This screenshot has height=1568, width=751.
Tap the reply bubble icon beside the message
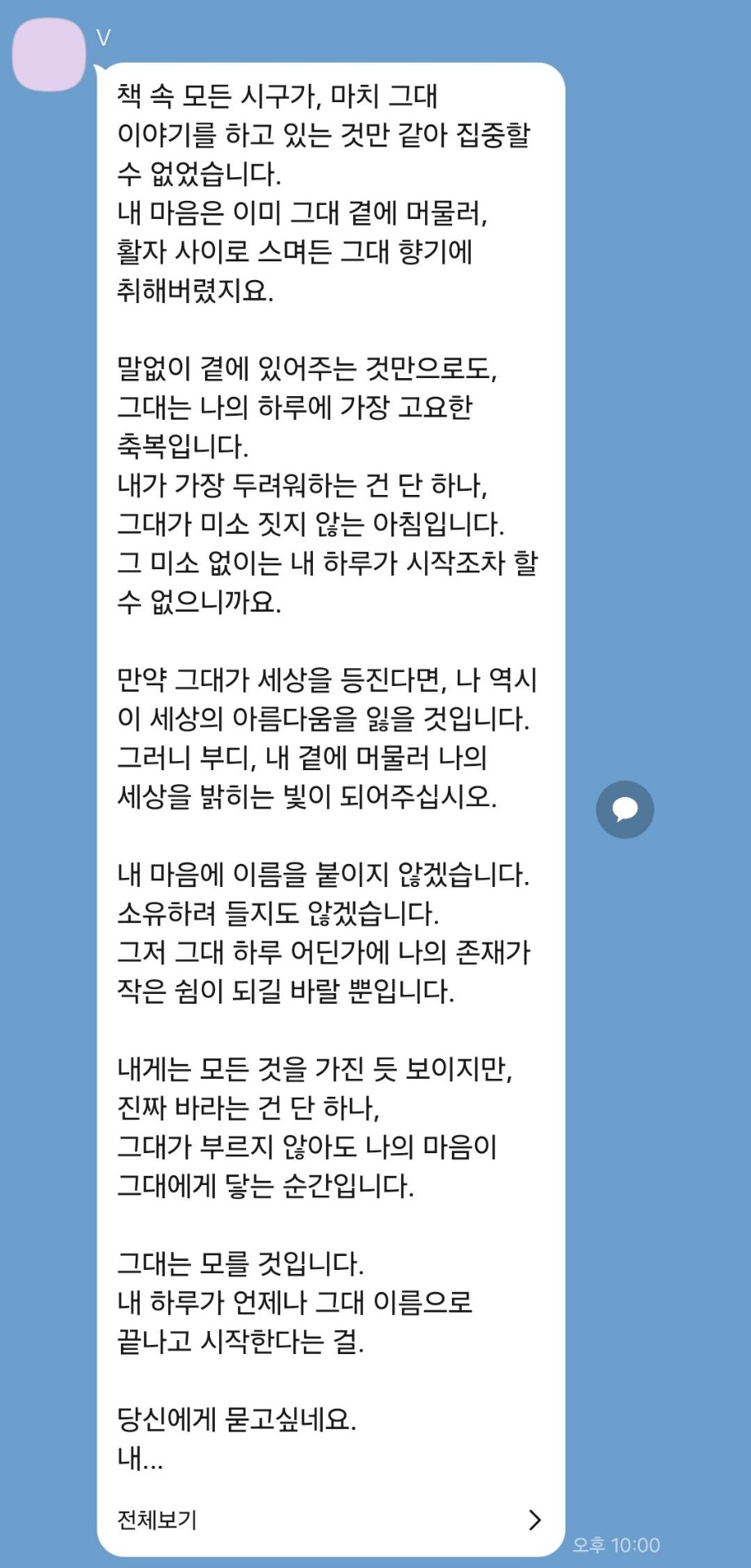[x=625, y=809]
